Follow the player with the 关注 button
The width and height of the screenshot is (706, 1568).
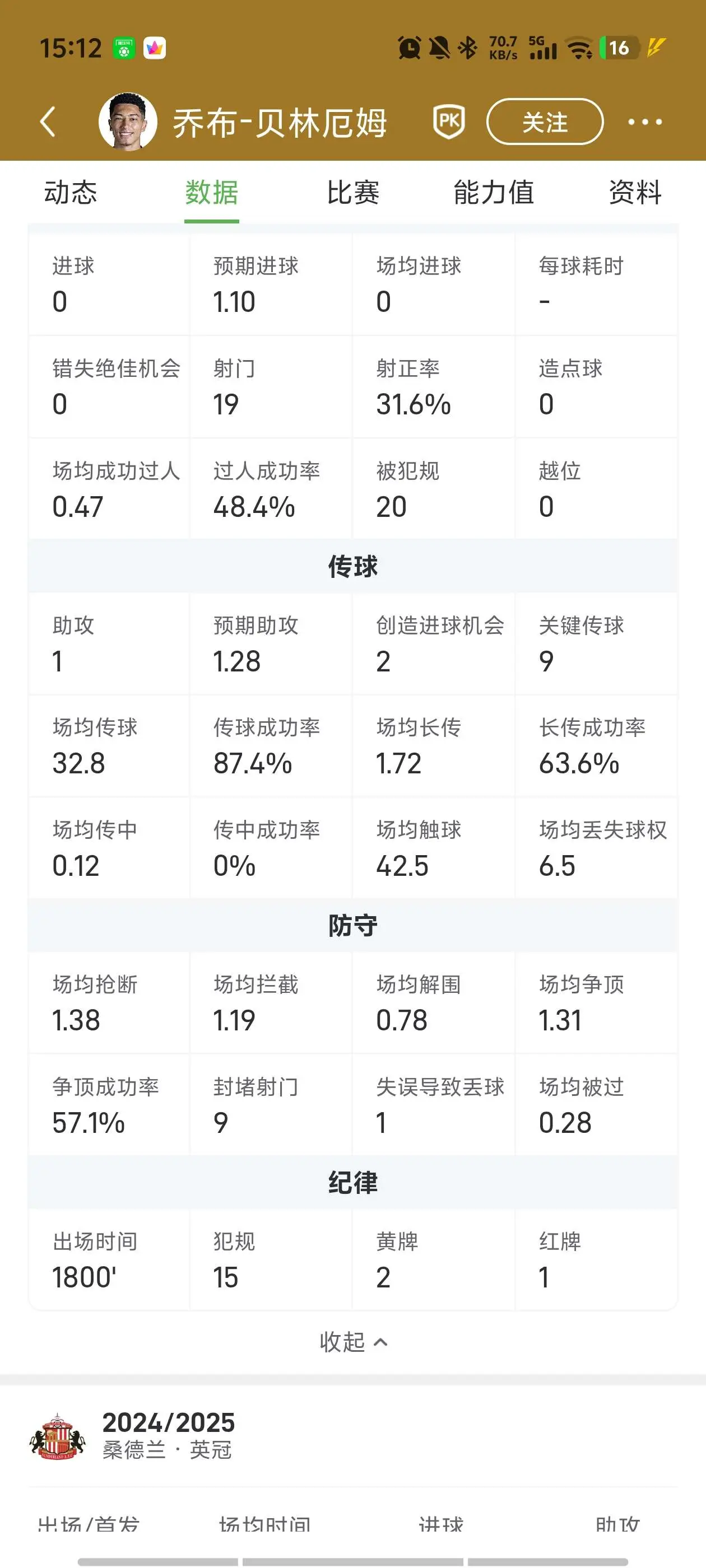click(545, 122)
